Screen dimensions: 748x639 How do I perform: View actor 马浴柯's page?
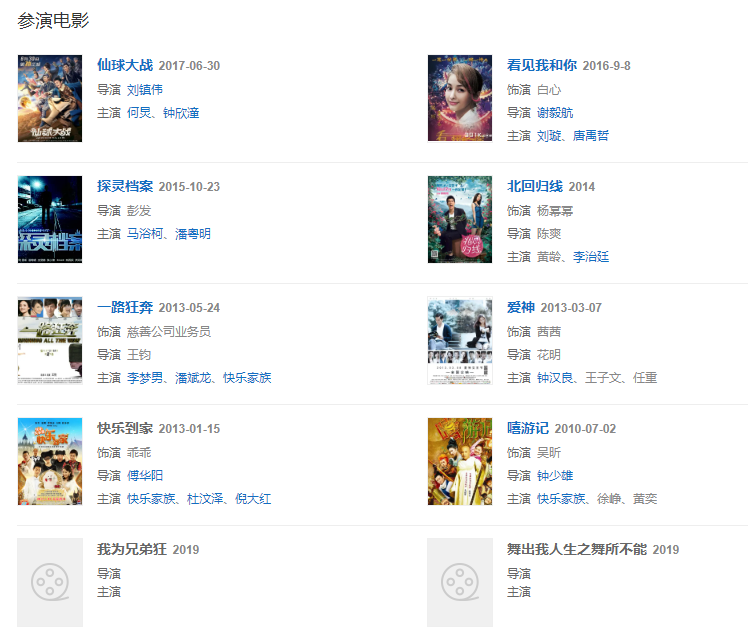click(x=144, y=234)
